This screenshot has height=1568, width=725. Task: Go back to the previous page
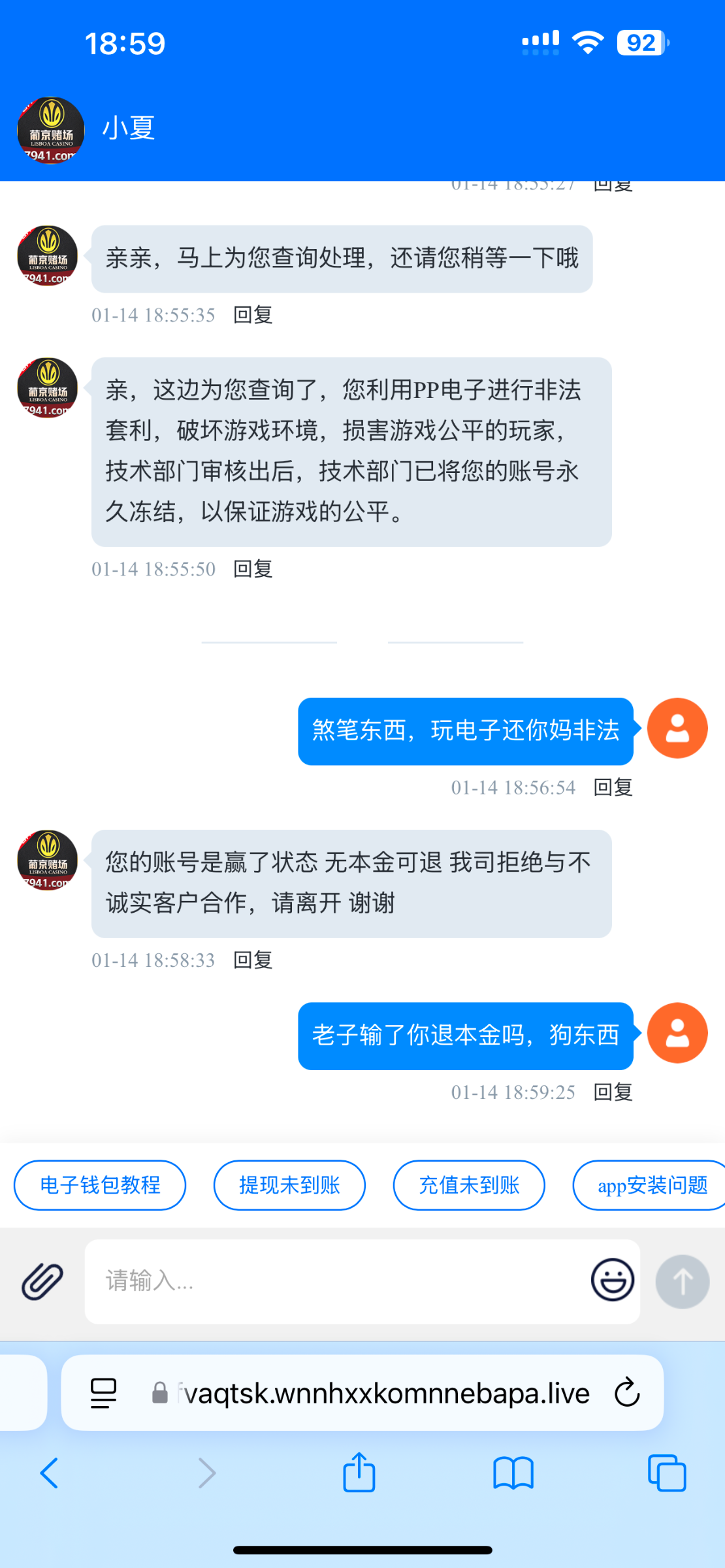pyautogui.click(x=50, y=1473)
